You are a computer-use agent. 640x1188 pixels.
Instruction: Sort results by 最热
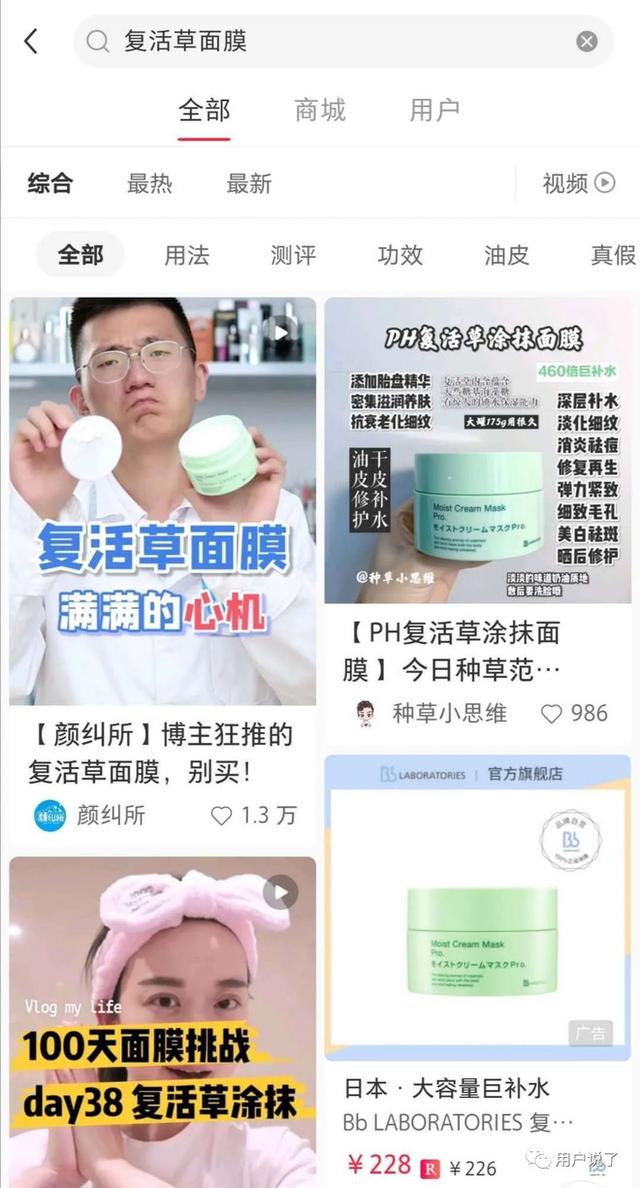click(x=150, y=184)
